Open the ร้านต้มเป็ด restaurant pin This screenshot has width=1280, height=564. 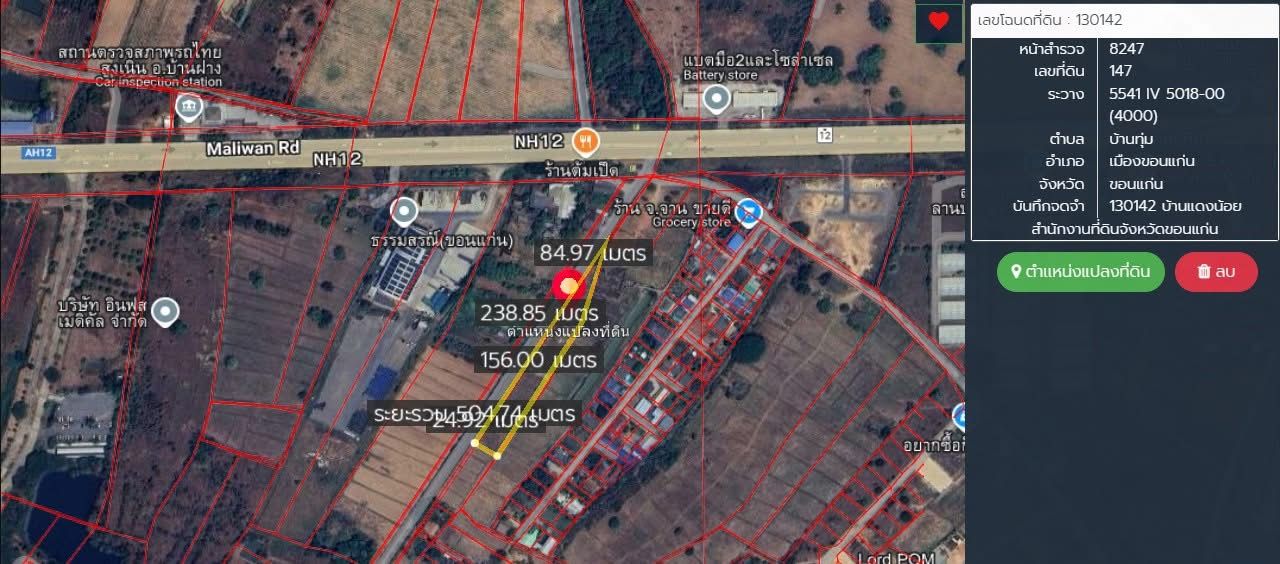click(x=585, y=140)
